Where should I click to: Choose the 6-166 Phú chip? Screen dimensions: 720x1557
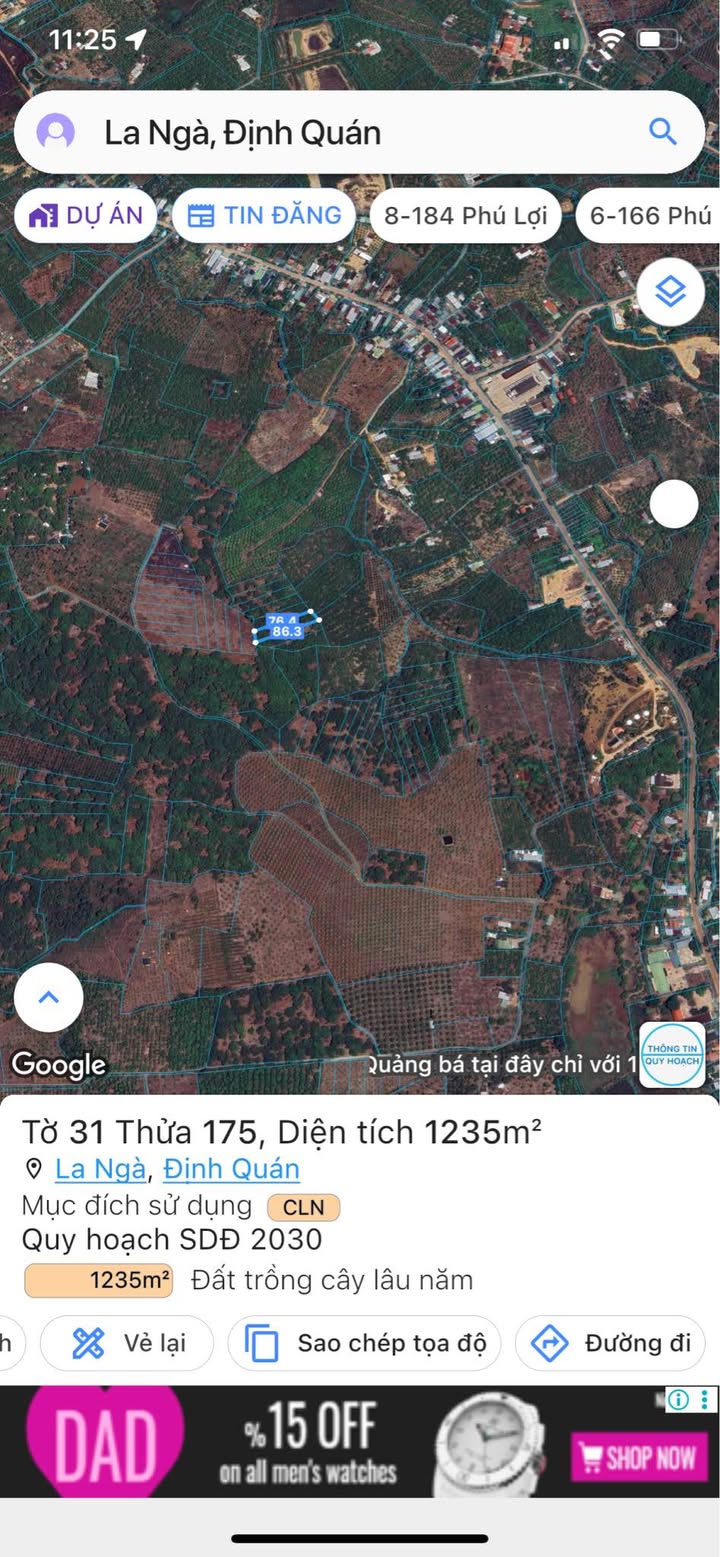pyautogui.click(x=650, y=215)
